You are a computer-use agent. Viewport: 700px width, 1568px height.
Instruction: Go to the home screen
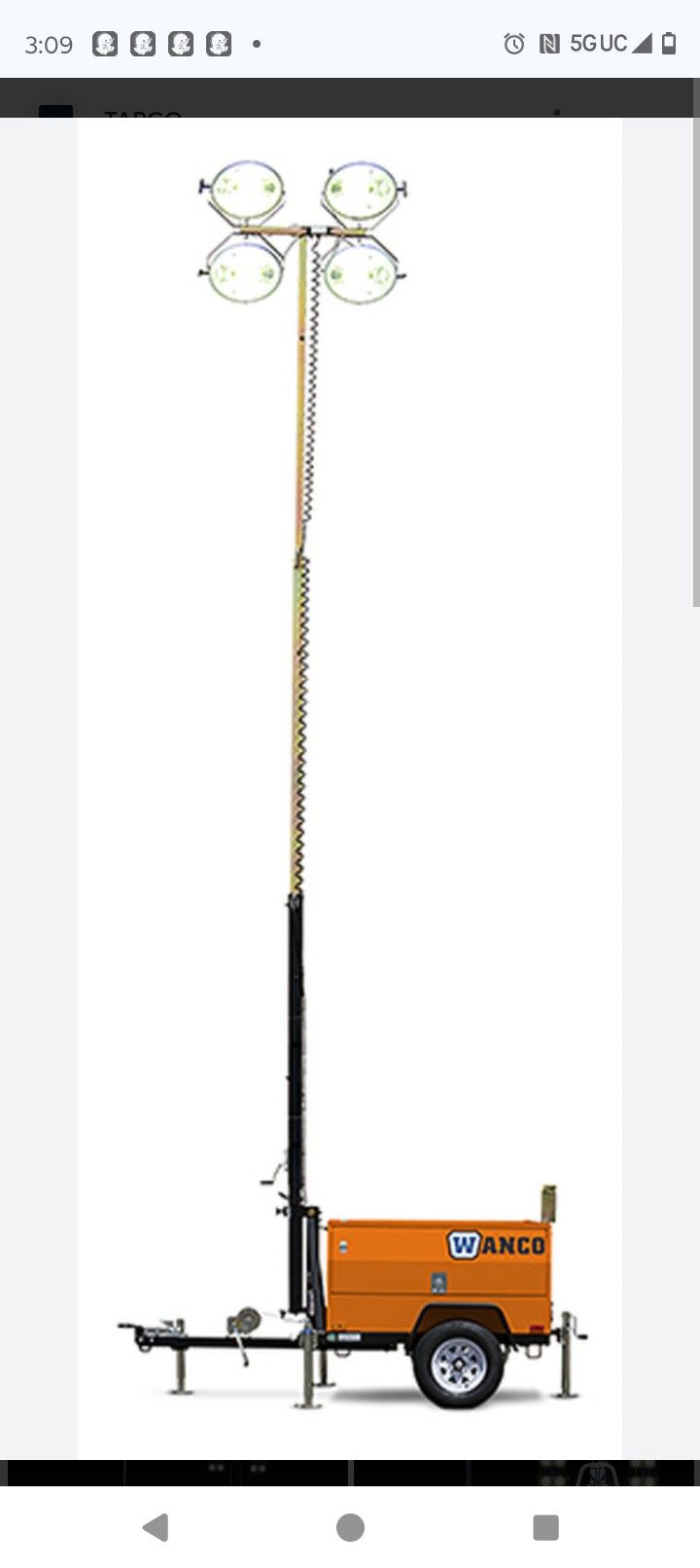coord(350,1527)
